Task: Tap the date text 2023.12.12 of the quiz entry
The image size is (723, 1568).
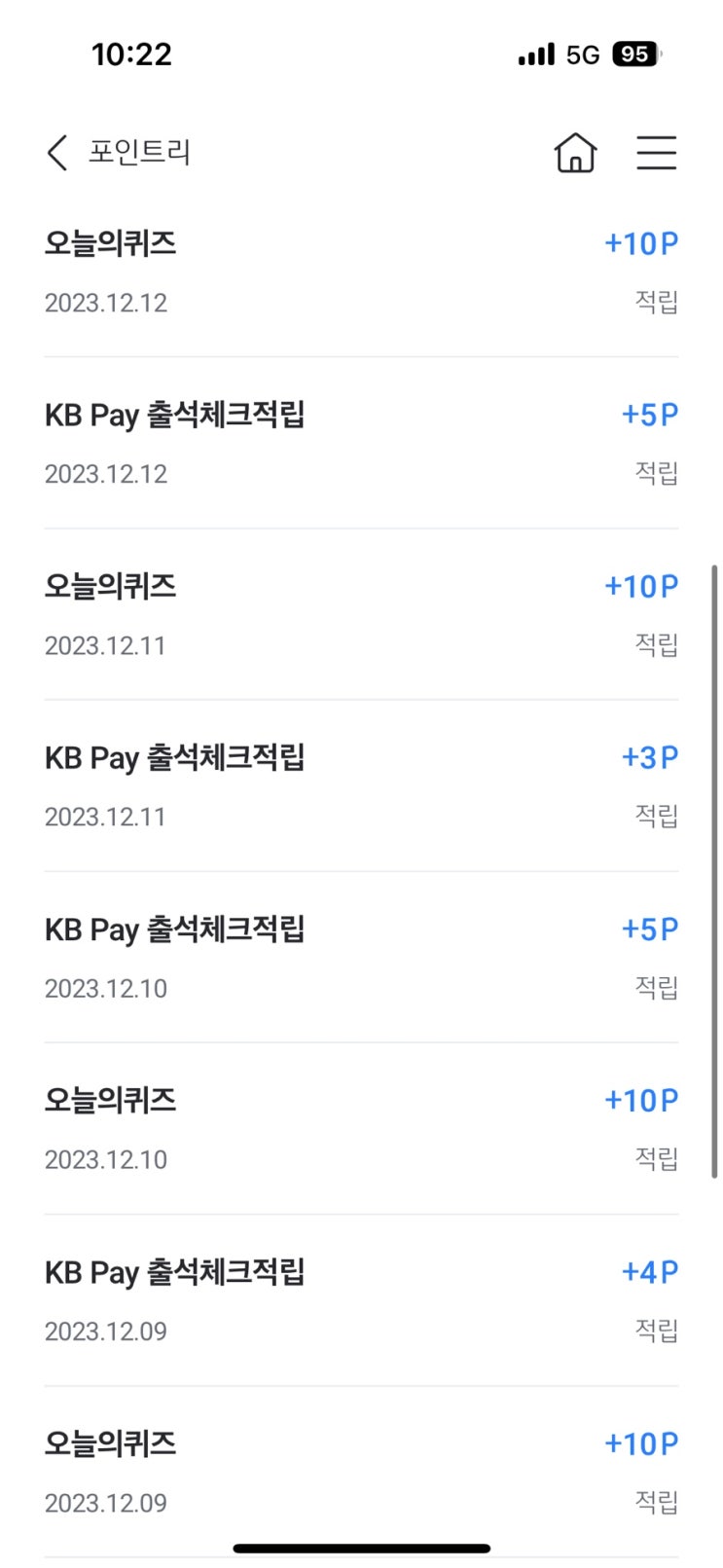Action: pyautogui.click(x=106, y=303)
